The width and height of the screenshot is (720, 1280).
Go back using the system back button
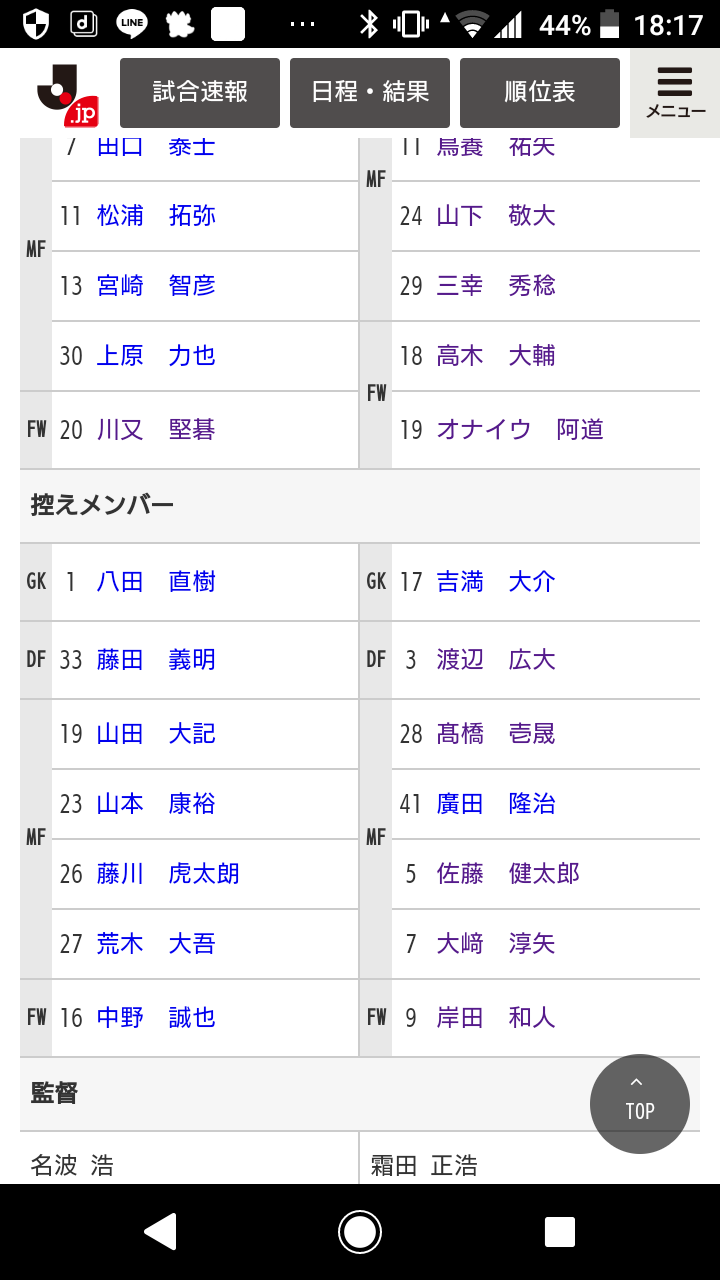(x=160, y=1232)
